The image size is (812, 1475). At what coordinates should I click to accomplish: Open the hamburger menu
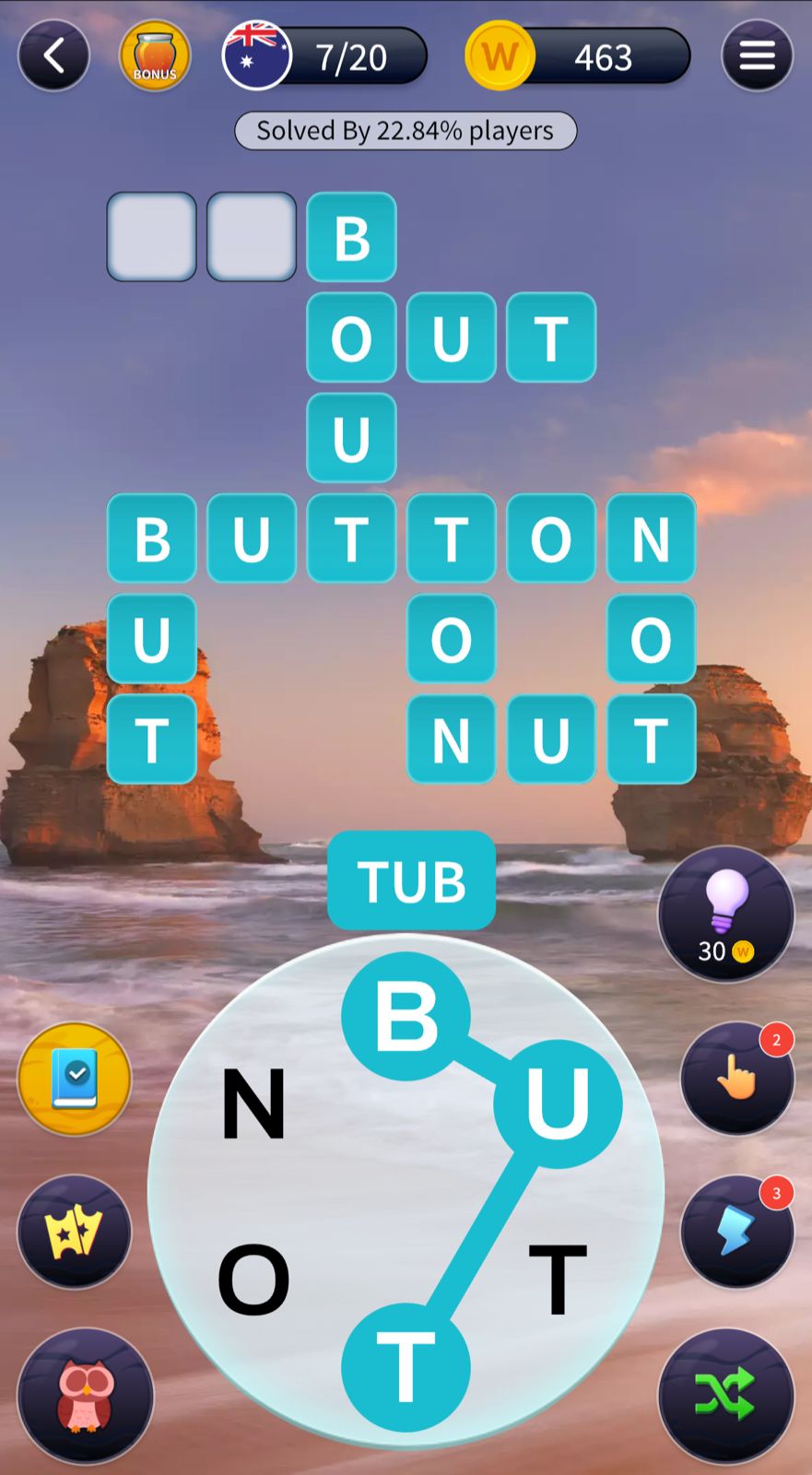point(757,56)
